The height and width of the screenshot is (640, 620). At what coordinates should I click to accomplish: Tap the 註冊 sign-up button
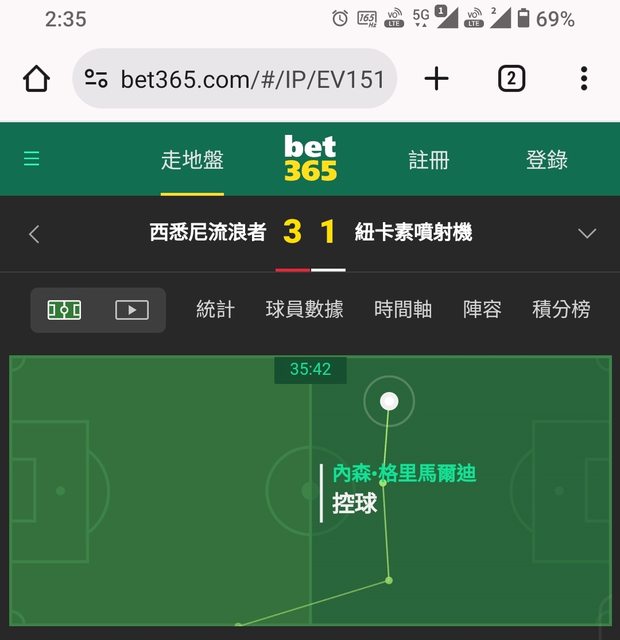(429, 160)
